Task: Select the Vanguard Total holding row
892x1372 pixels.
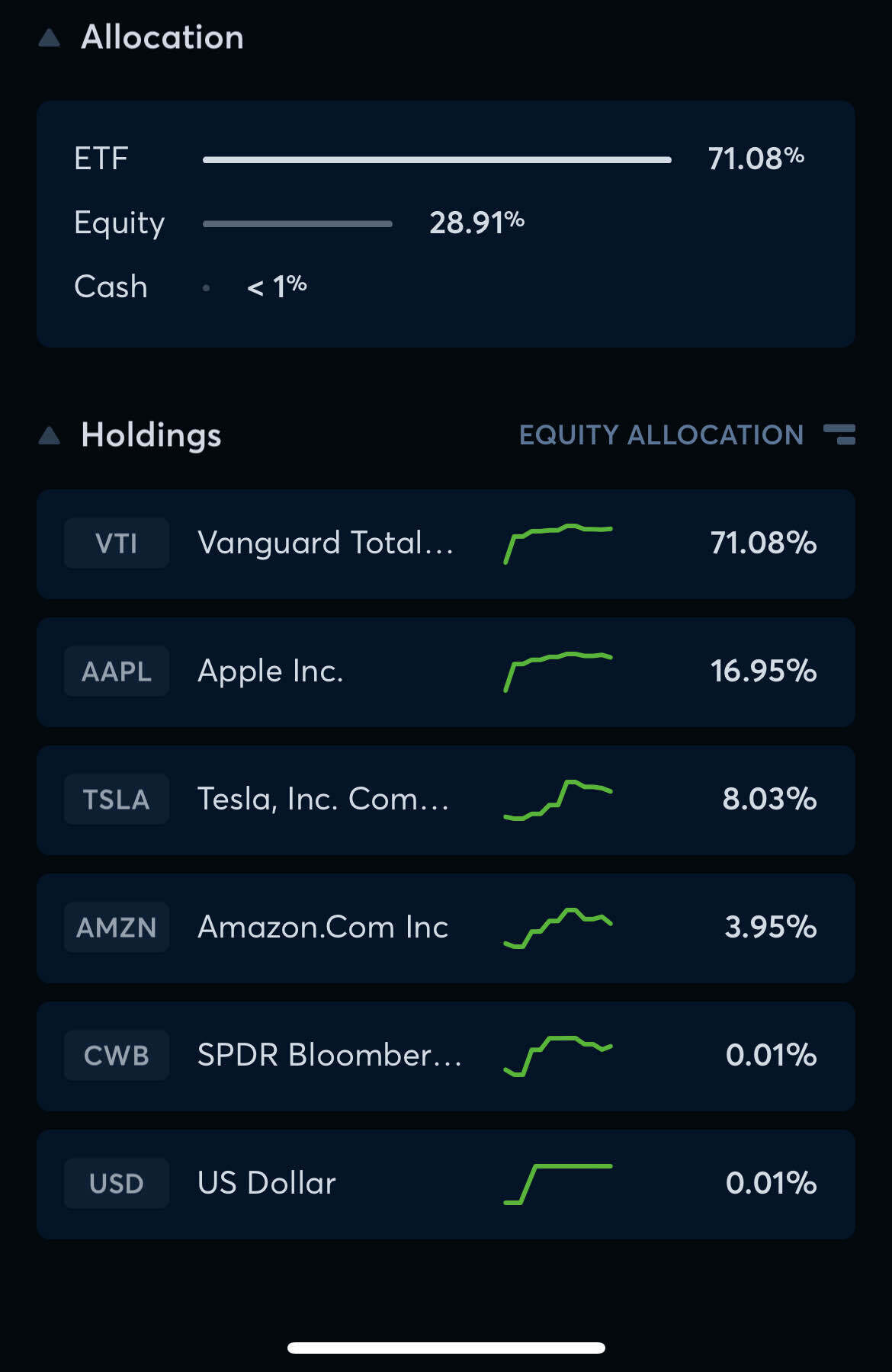Action: [x=446, y=543]
